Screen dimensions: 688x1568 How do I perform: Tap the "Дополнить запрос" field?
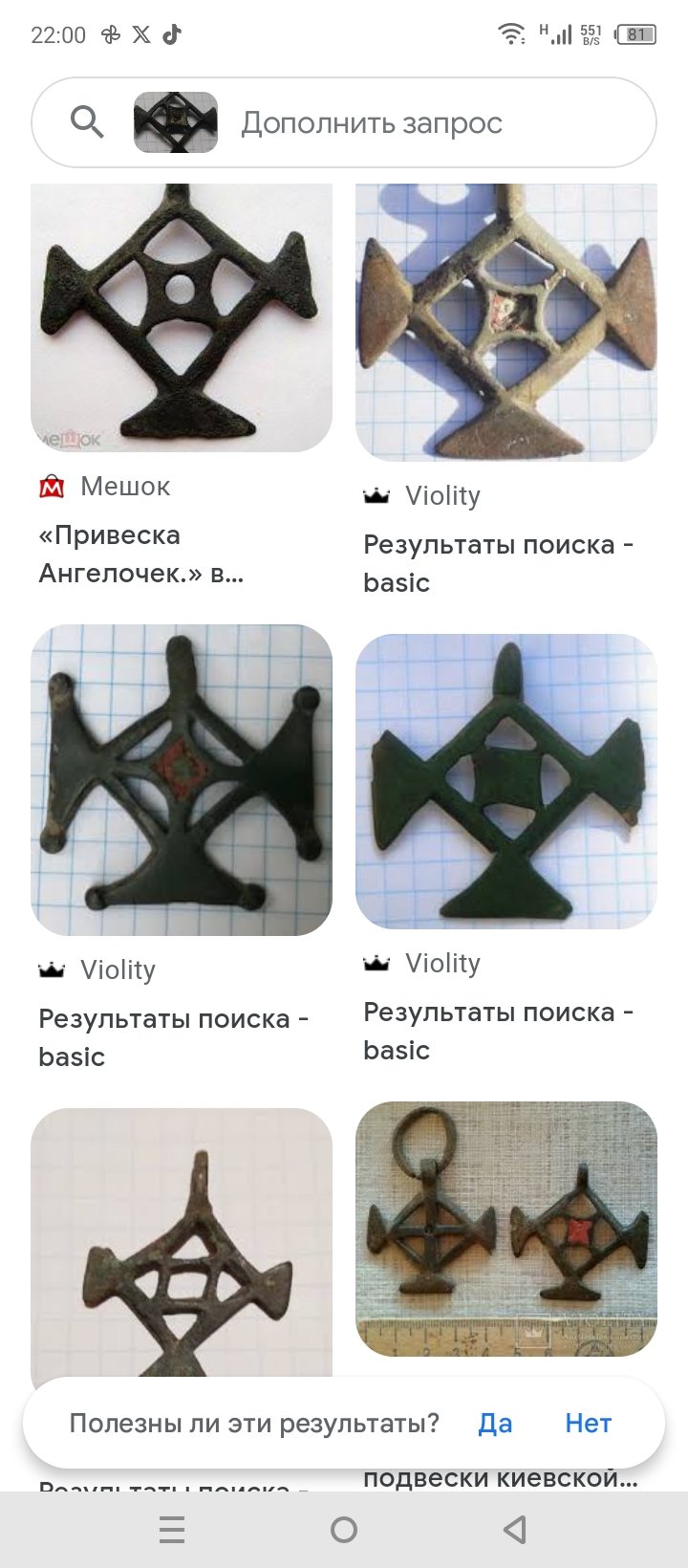(372, 123)
